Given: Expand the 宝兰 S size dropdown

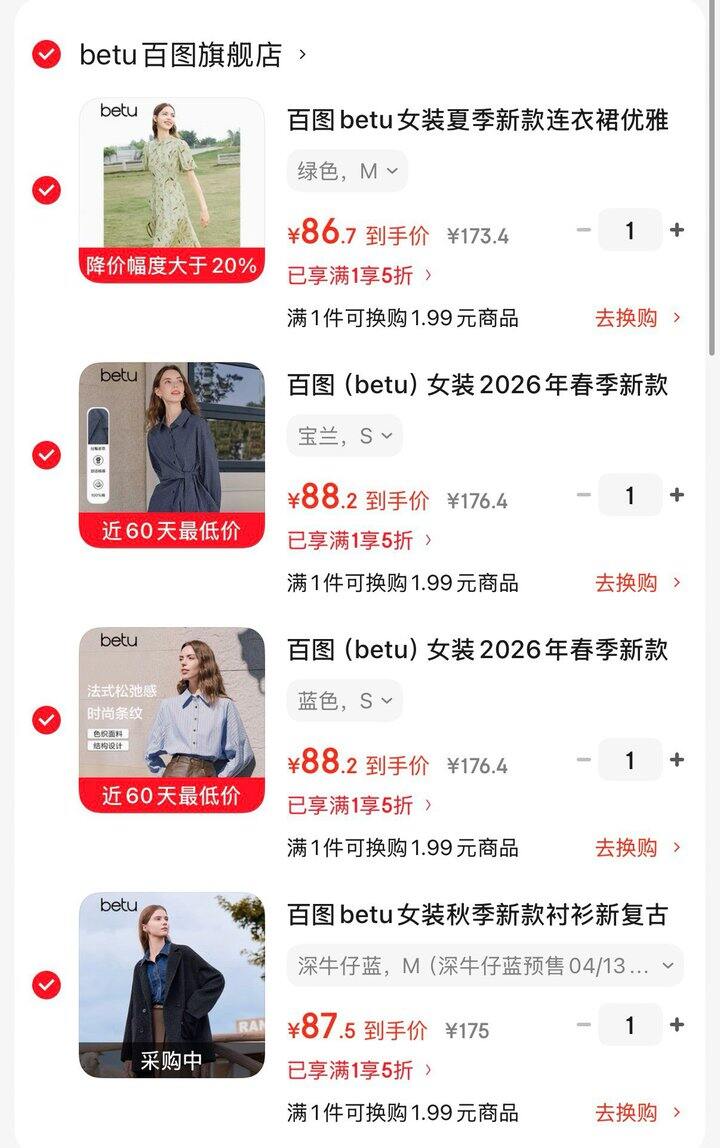Looking at the screenshot, I should pos(345,435).
